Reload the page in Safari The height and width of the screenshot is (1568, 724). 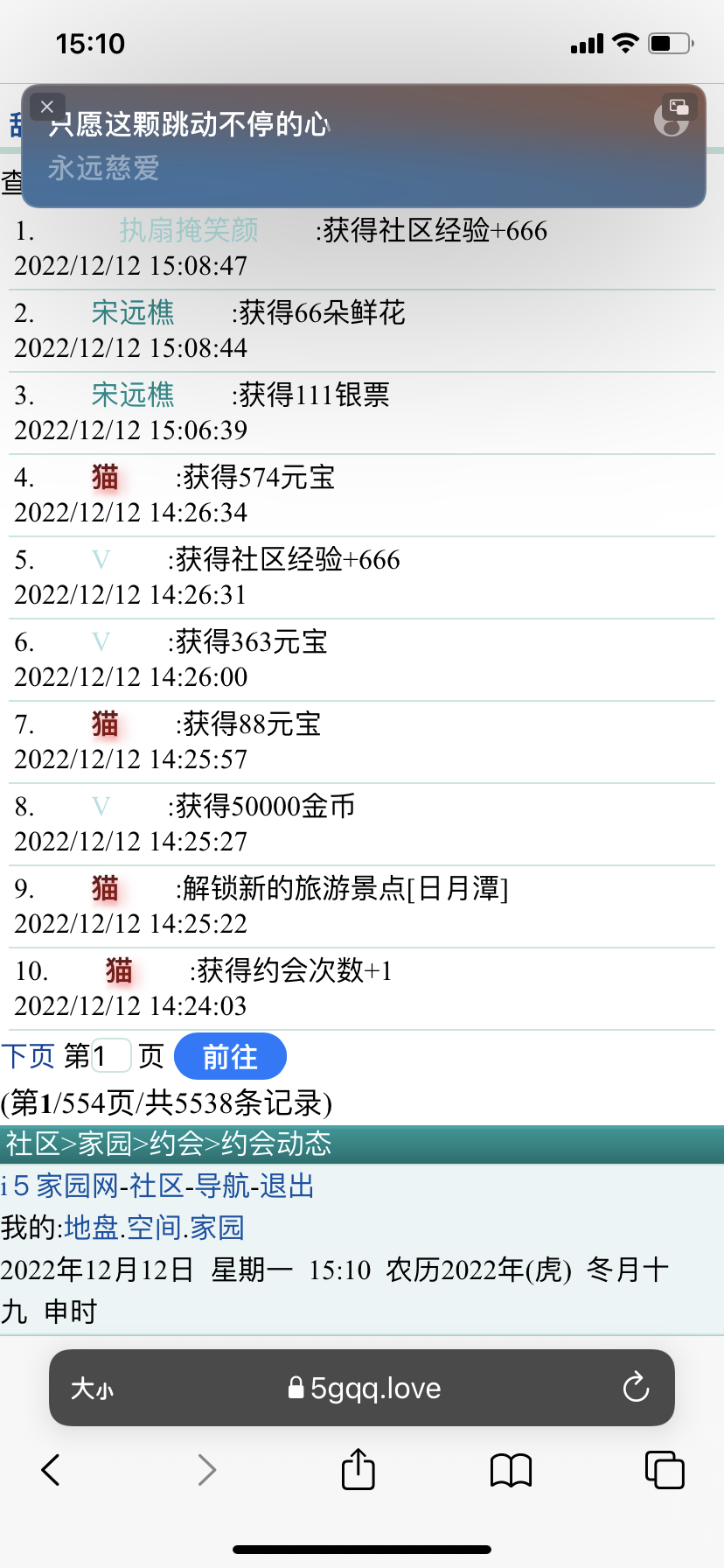pos(636,1387)
